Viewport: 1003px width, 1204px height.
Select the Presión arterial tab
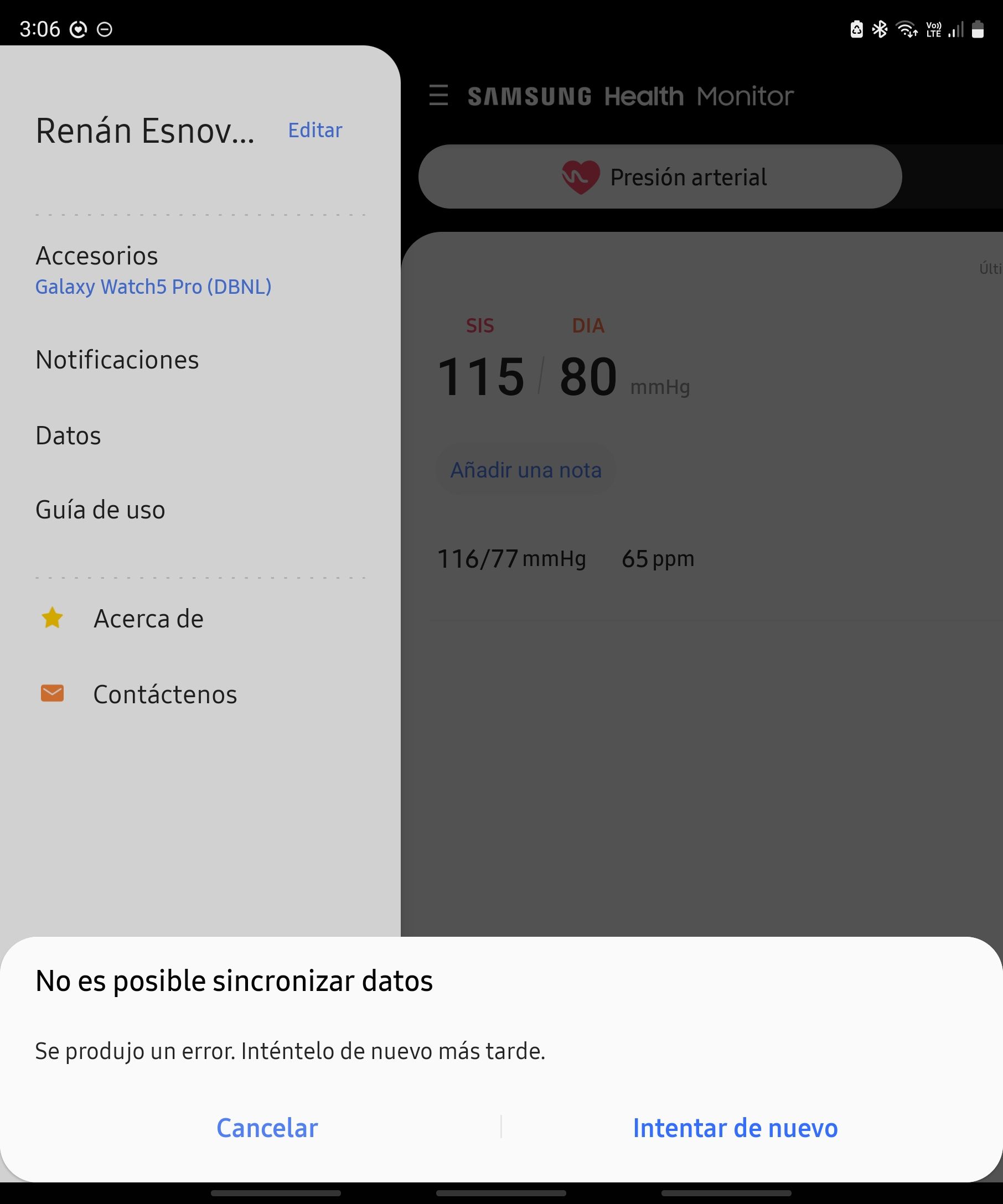pos(659,177)
